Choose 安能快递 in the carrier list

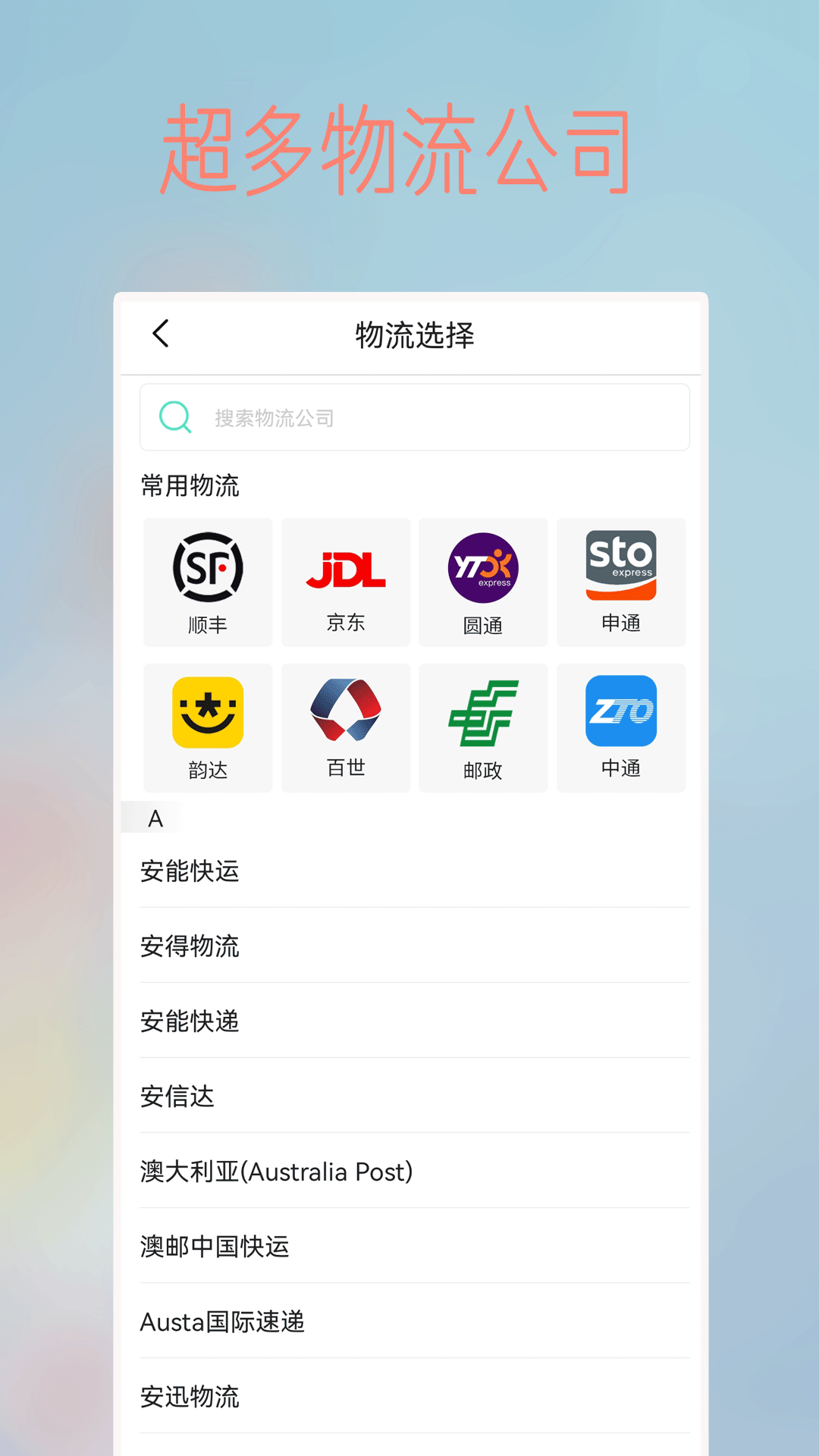pos(190,1022)
